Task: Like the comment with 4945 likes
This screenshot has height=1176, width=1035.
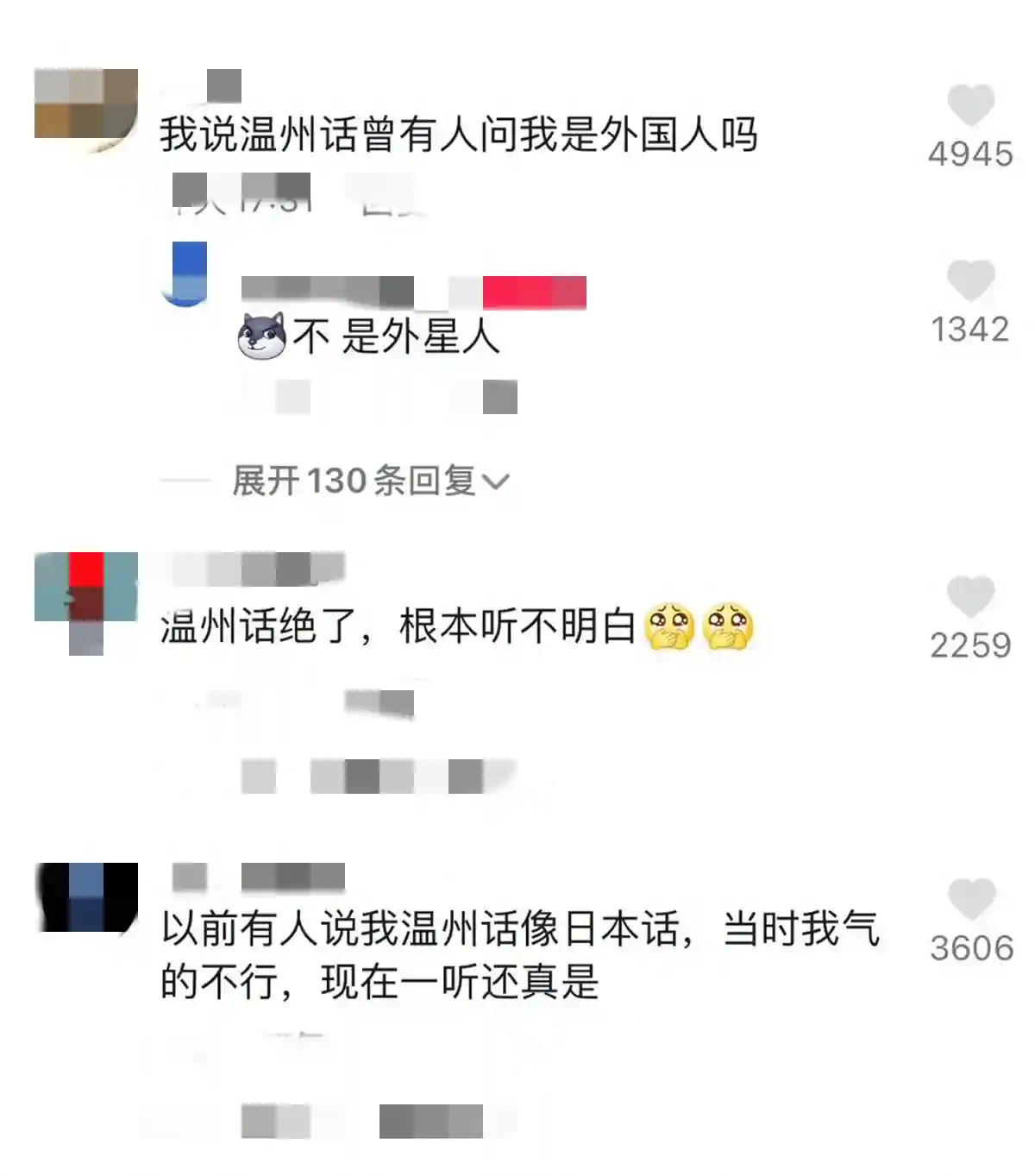Action: (x=970, y=106)
